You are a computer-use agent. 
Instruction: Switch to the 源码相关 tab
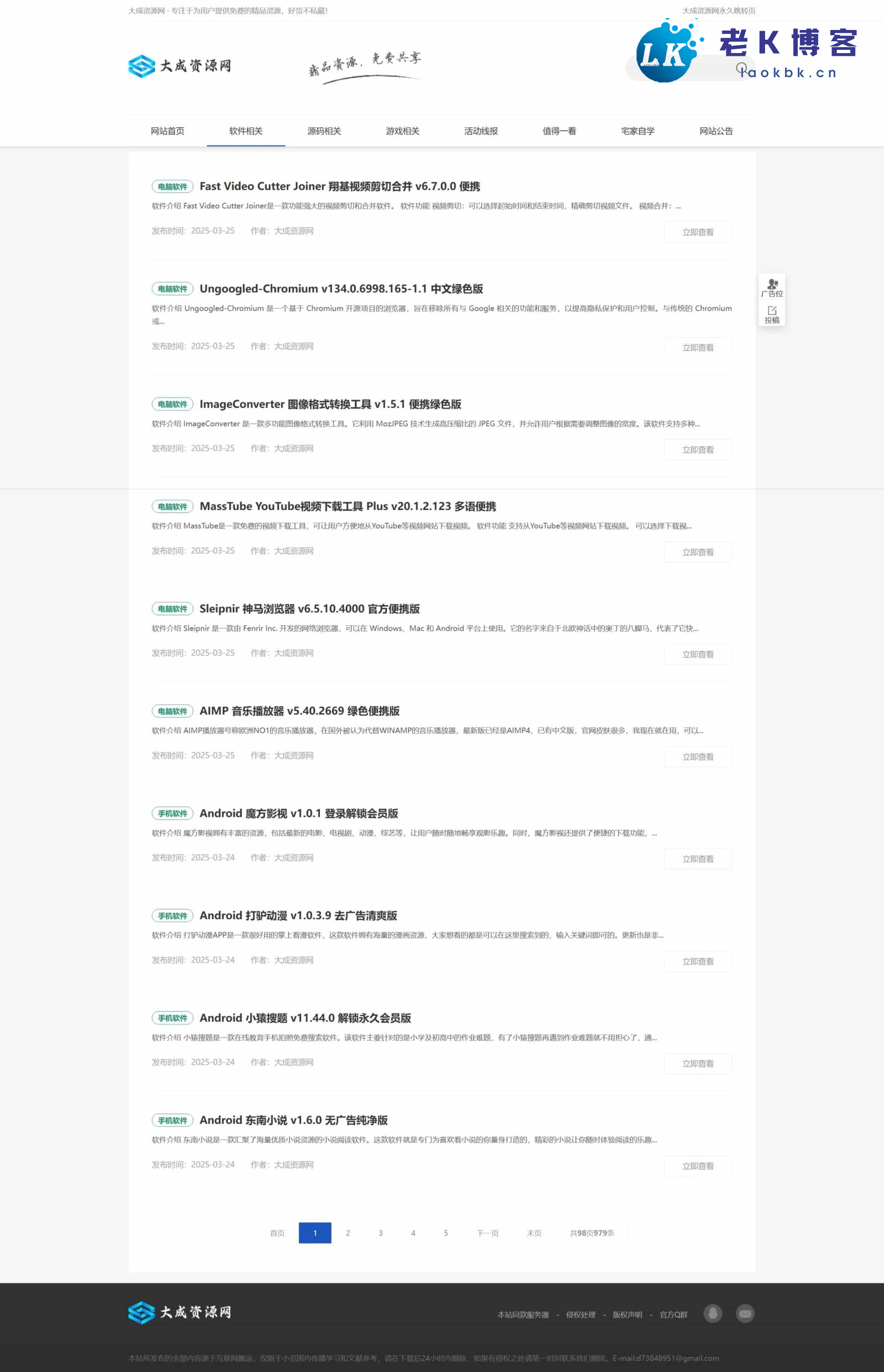coord(324,131)
